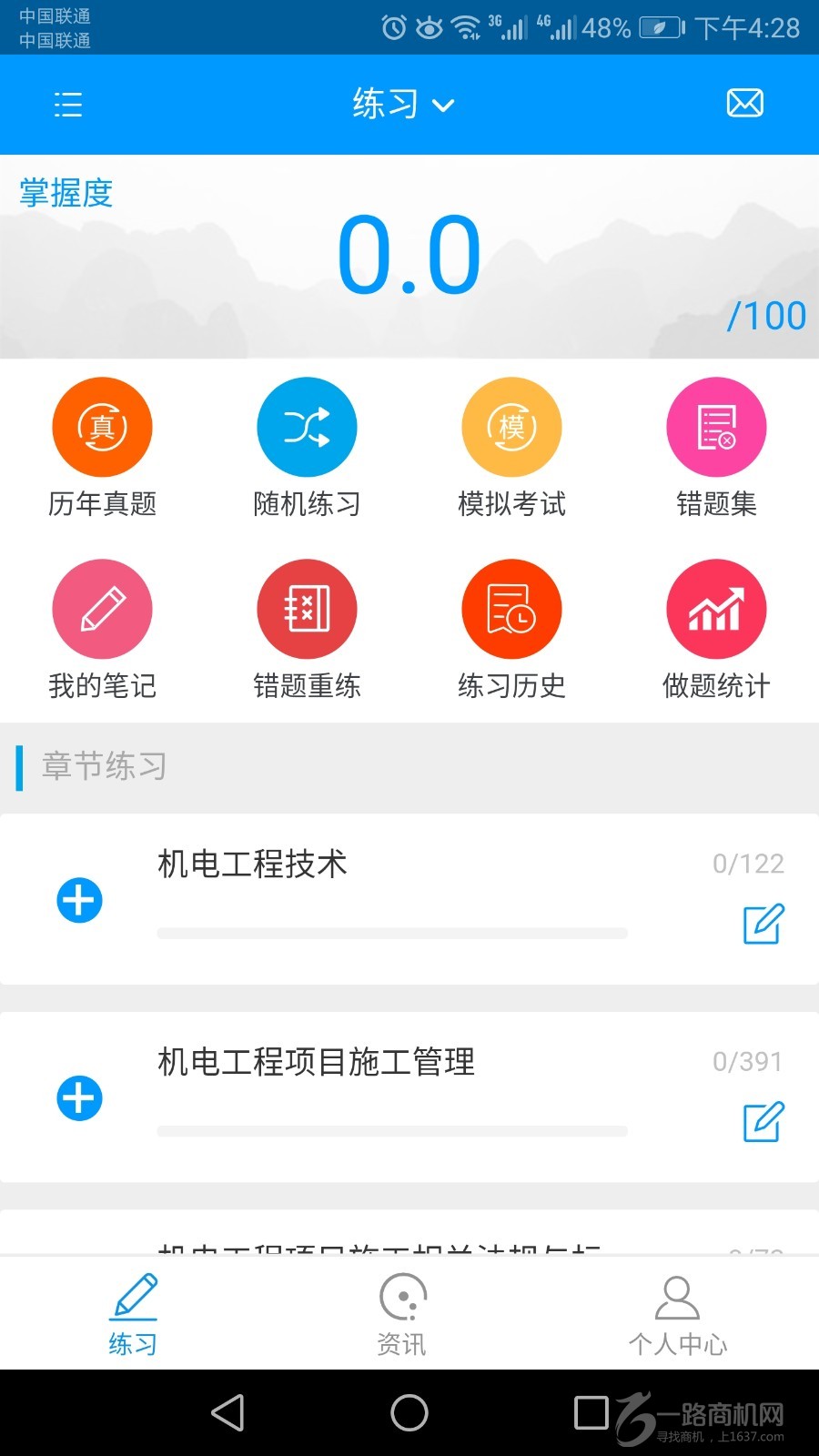Tap the edit icon for 机电工程技术
This screenshot has width=819, height=1456.
coord(763,925)
